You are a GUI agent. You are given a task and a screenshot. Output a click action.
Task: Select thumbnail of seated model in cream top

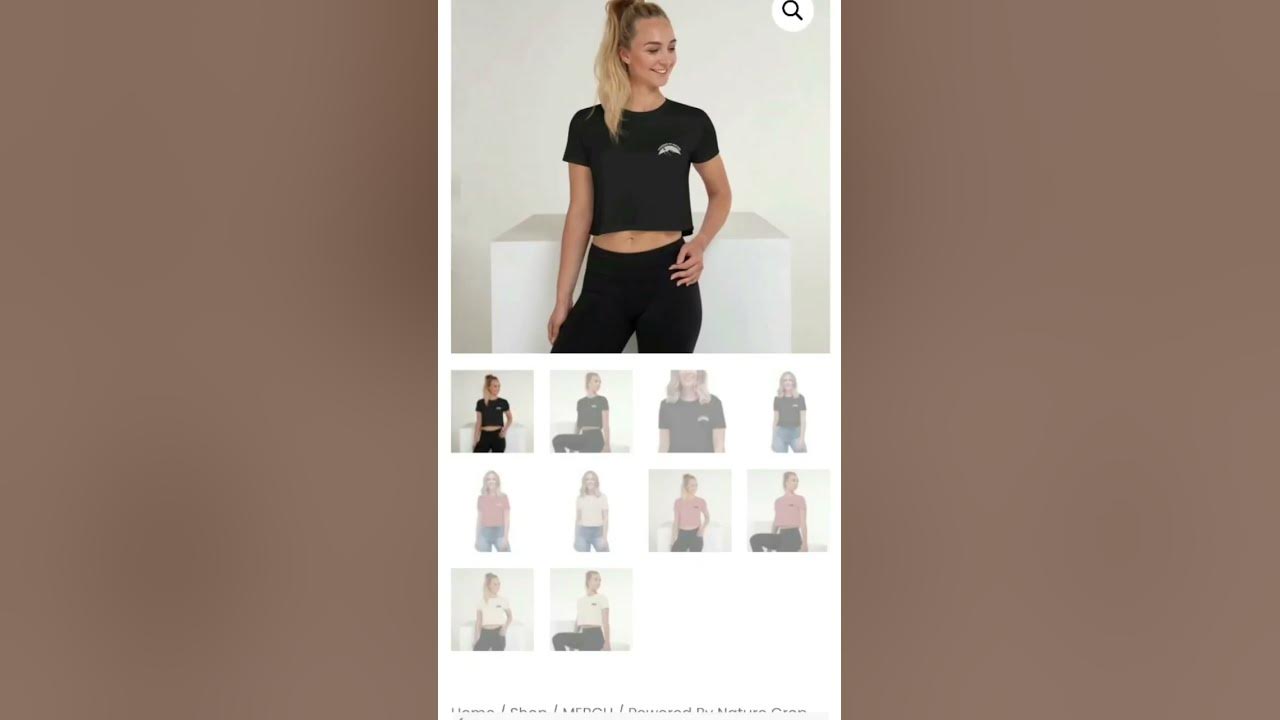pos(591,609)
